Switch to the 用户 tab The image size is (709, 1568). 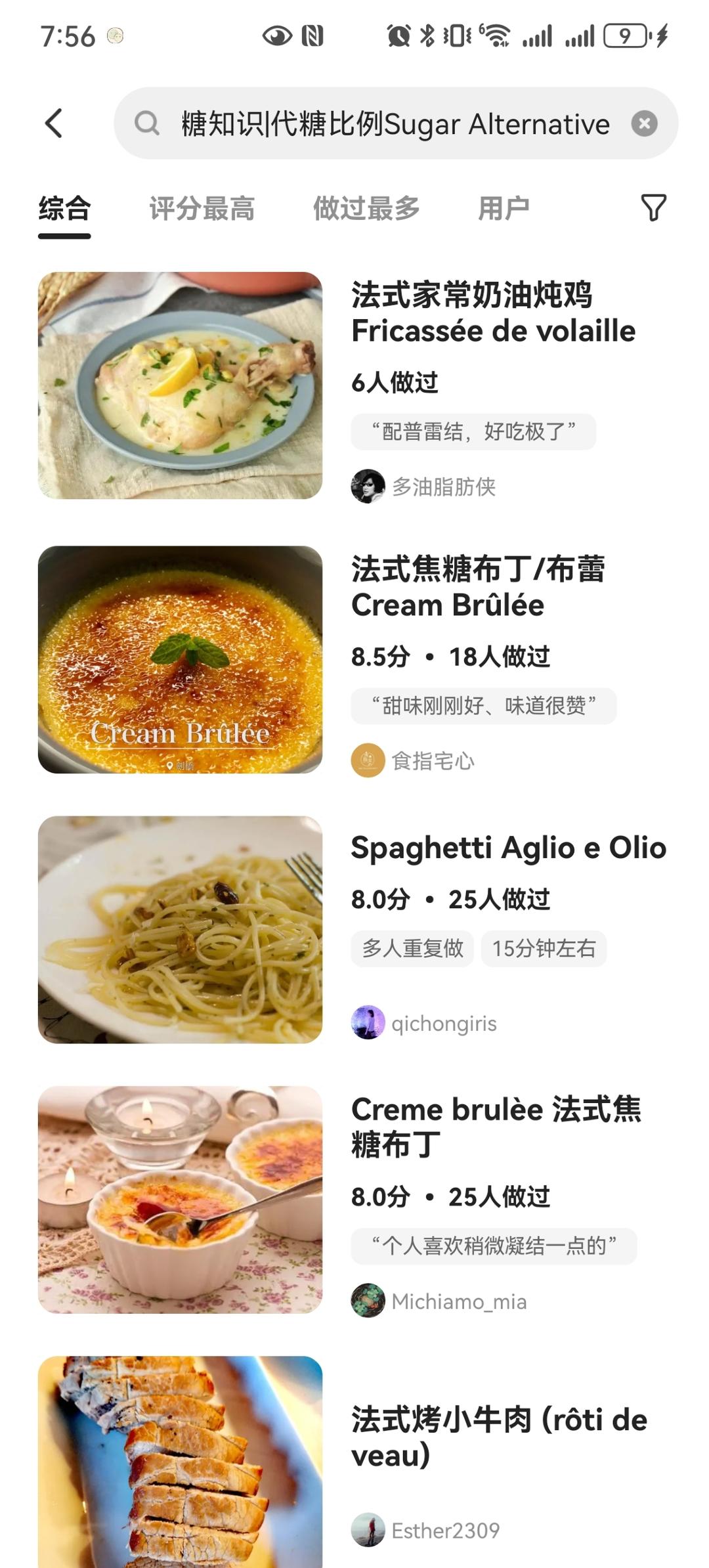(x=504, y=209)
